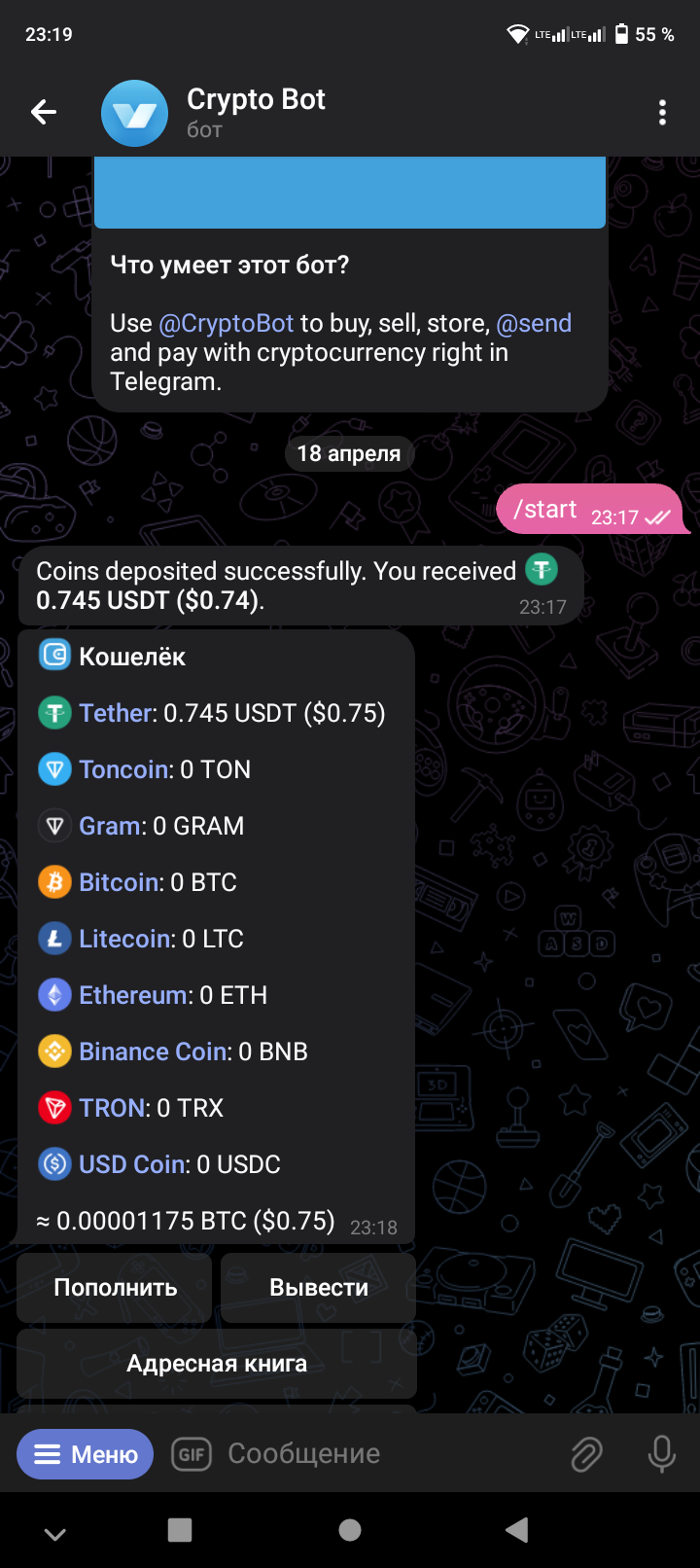Viewport: 700px width, 1568px height.
Task: Select the Binance Coin link
Action: [154, 1051]
